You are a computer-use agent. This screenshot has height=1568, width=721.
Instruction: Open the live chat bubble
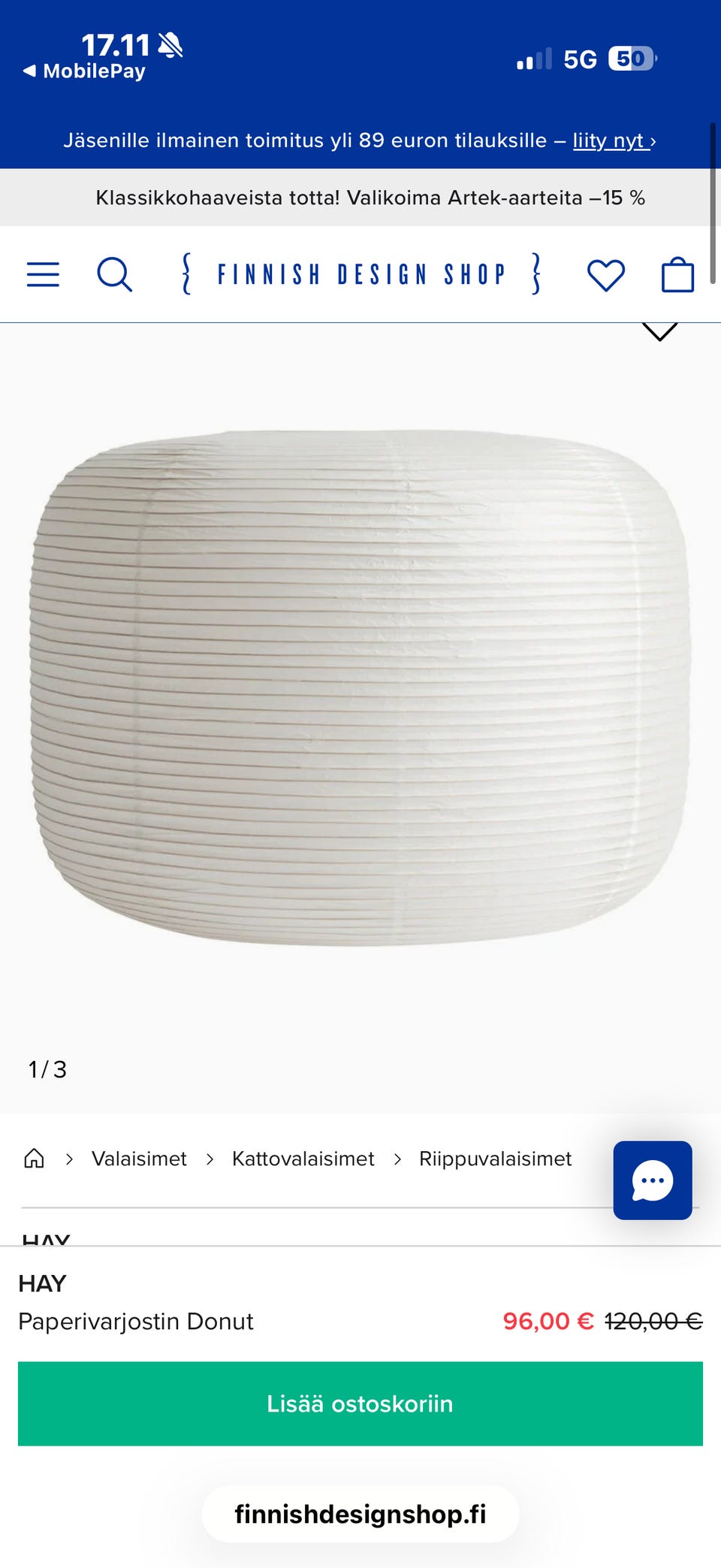tap(653, 1180)
